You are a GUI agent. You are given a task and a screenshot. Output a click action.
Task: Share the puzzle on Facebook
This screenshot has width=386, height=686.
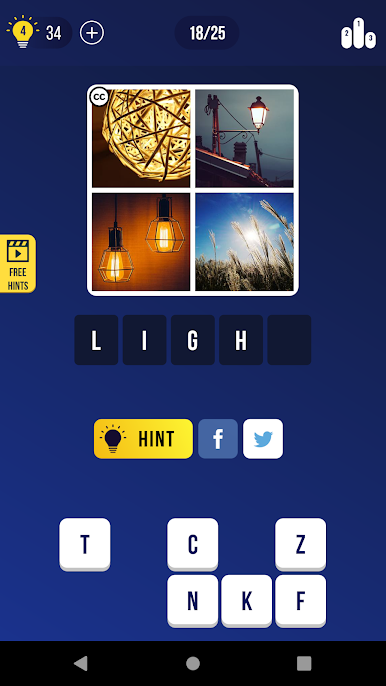(x=218, y=439)
